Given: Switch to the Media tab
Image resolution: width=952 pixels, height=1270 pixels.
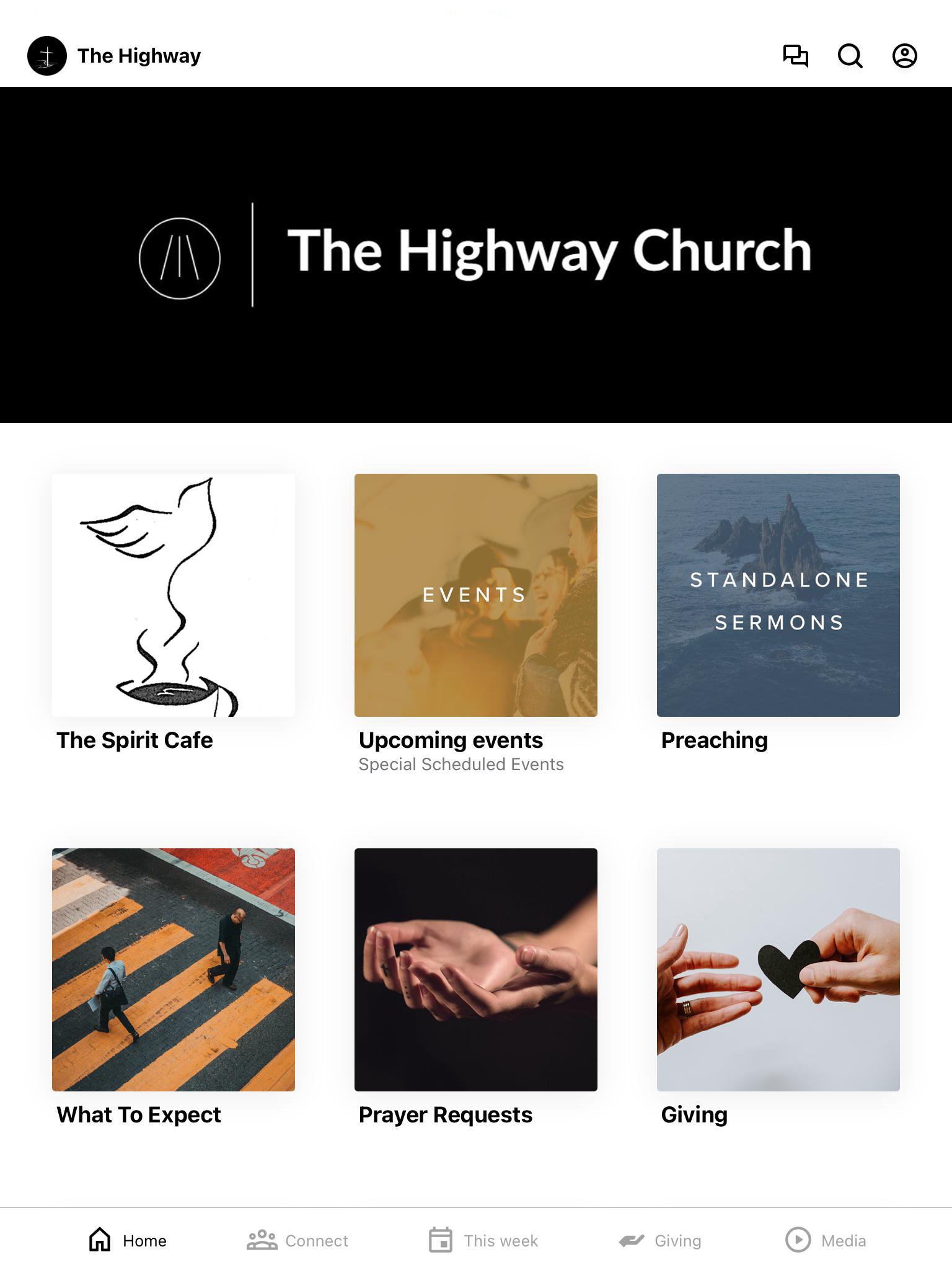Looking at the screenshot, I should point(826,1240).
